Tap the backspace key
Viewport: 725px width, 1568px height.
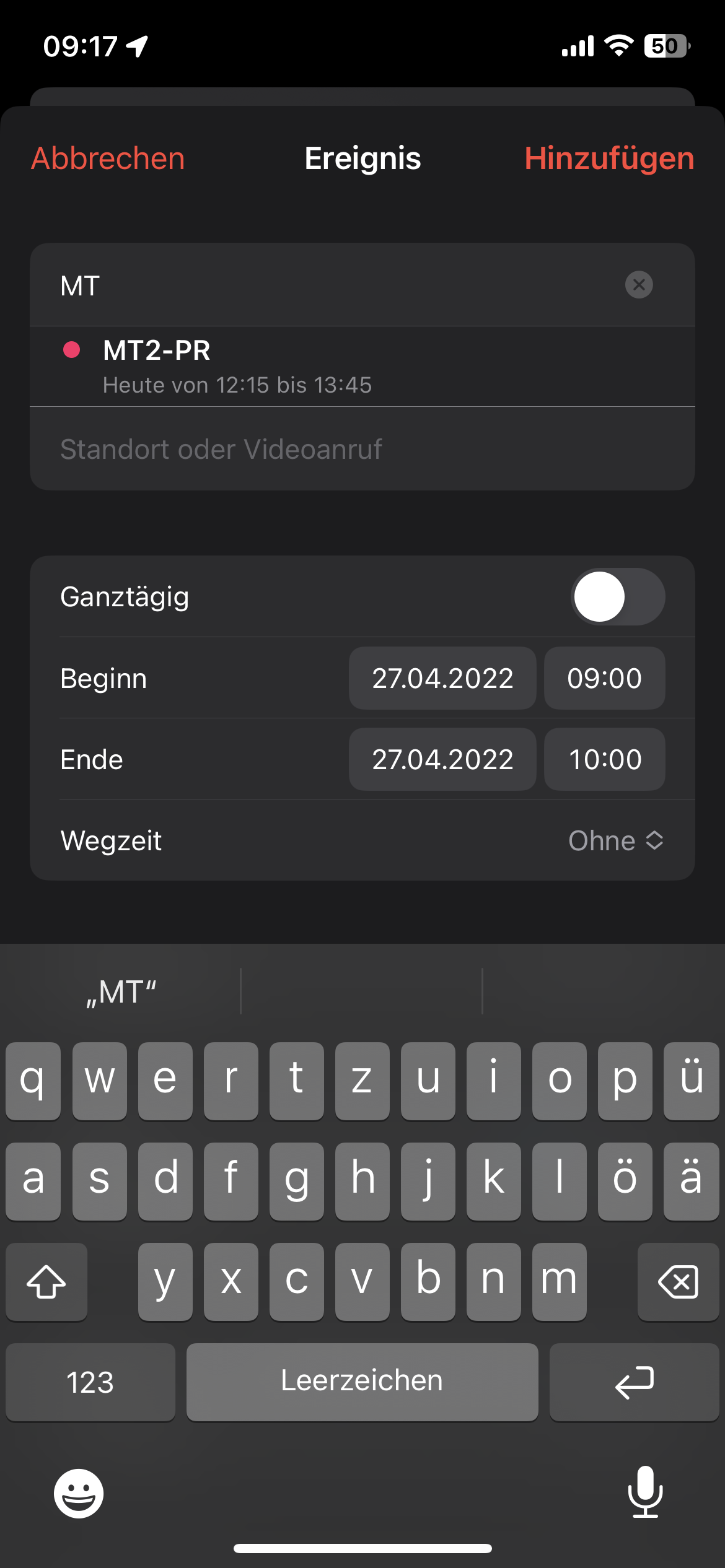(x=679, y=1281)
